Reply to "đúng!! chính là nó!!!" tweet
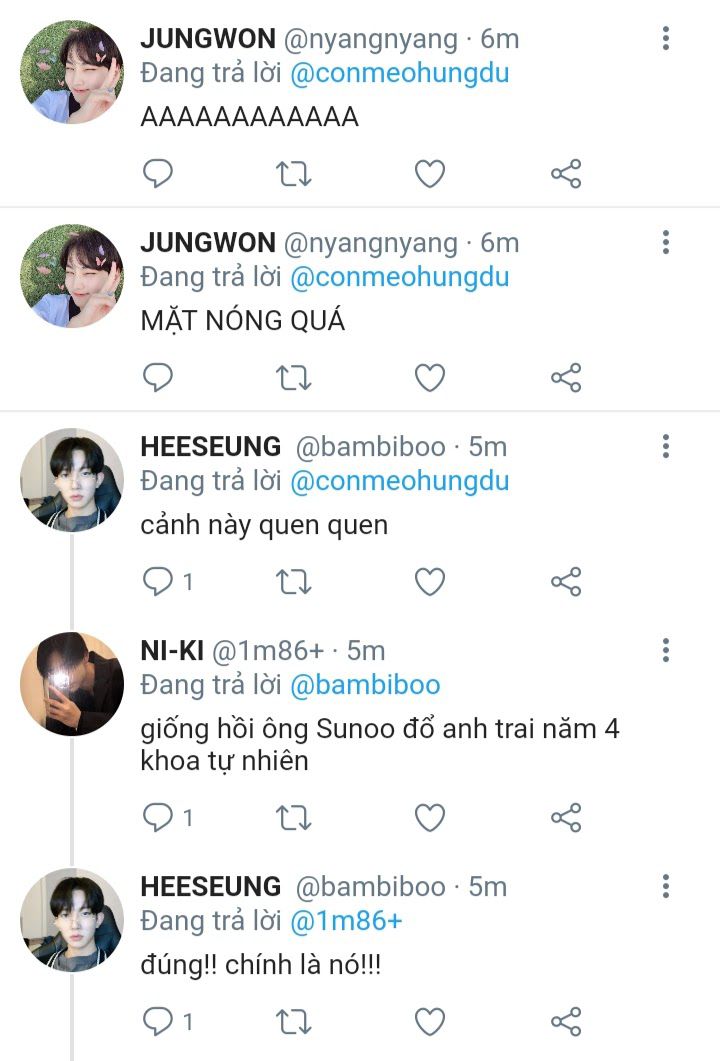720x1061 pixels. coord(158,1022)
